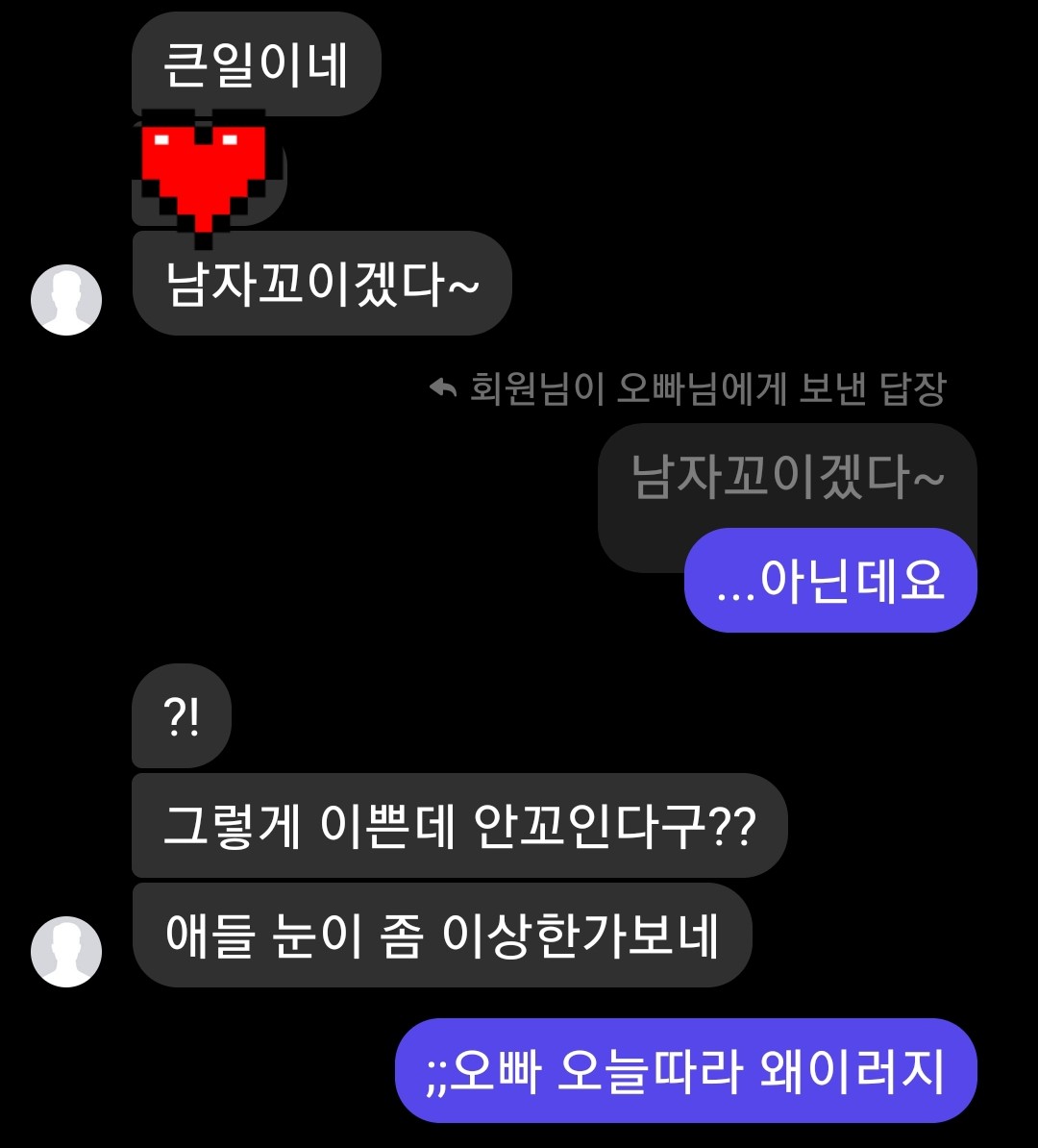Screen dimensions: 1038x1148
Task: Open the profile avatar beside the 남자꼬이겠다~ message
Action: coord(66,299)
